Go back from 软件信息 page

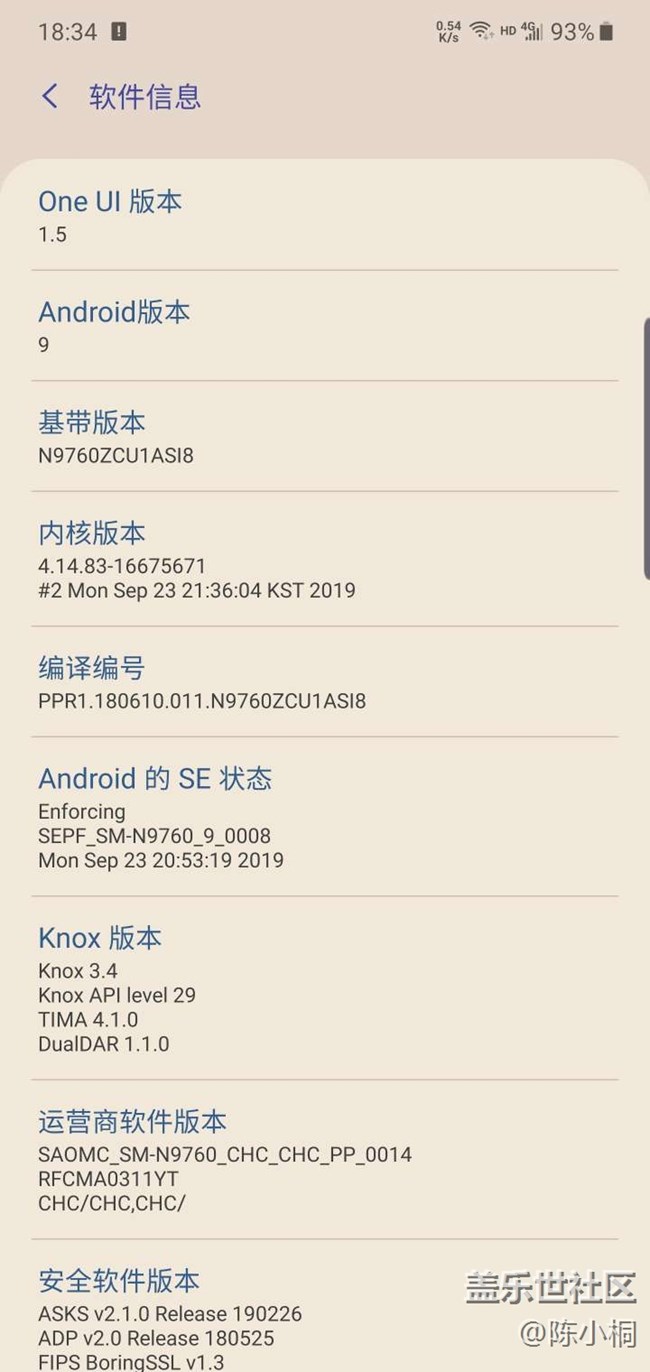click(x=49, y=96)
